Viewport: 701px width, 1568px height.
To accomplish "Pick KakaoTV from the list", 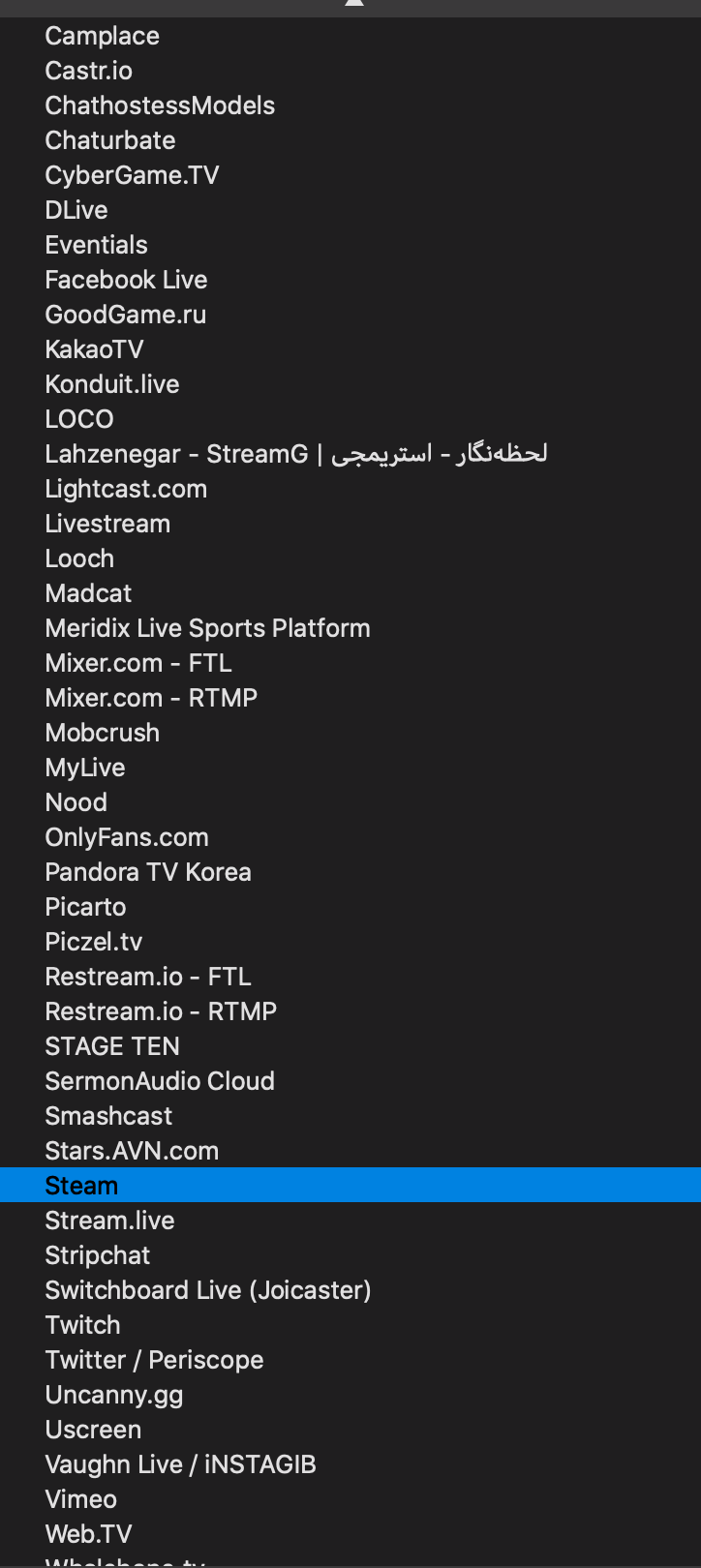I will (350, 348).
